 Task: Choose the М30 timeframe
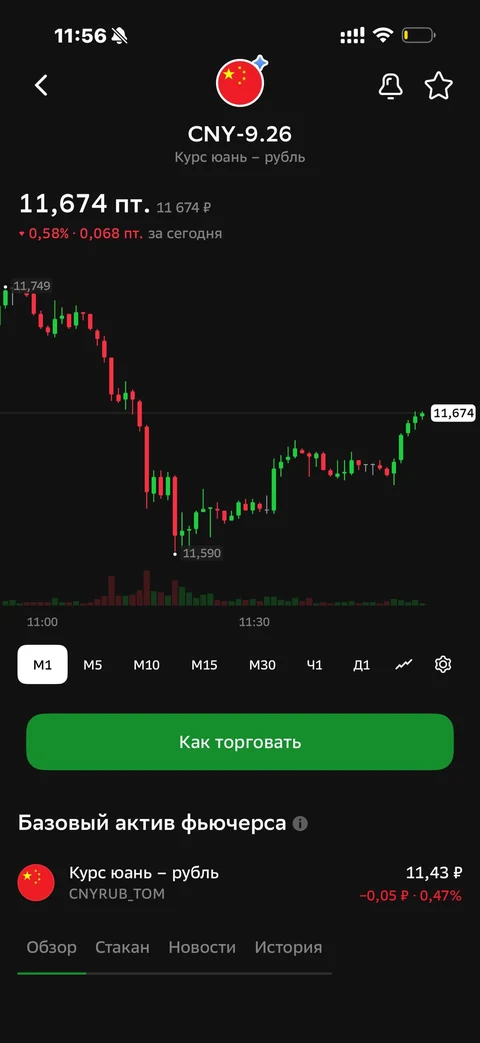click(262, 665)
